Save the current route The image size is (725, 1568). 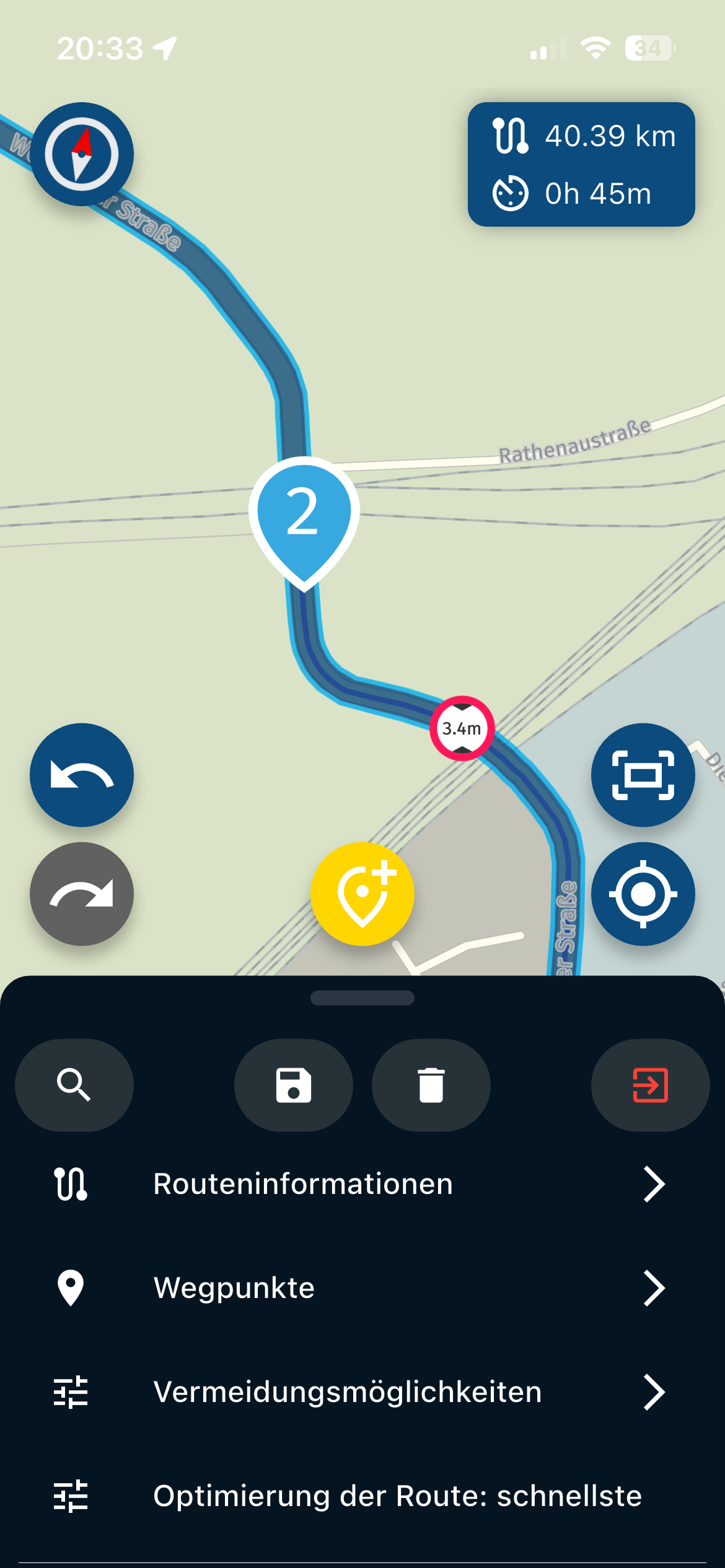[293, 1085]
